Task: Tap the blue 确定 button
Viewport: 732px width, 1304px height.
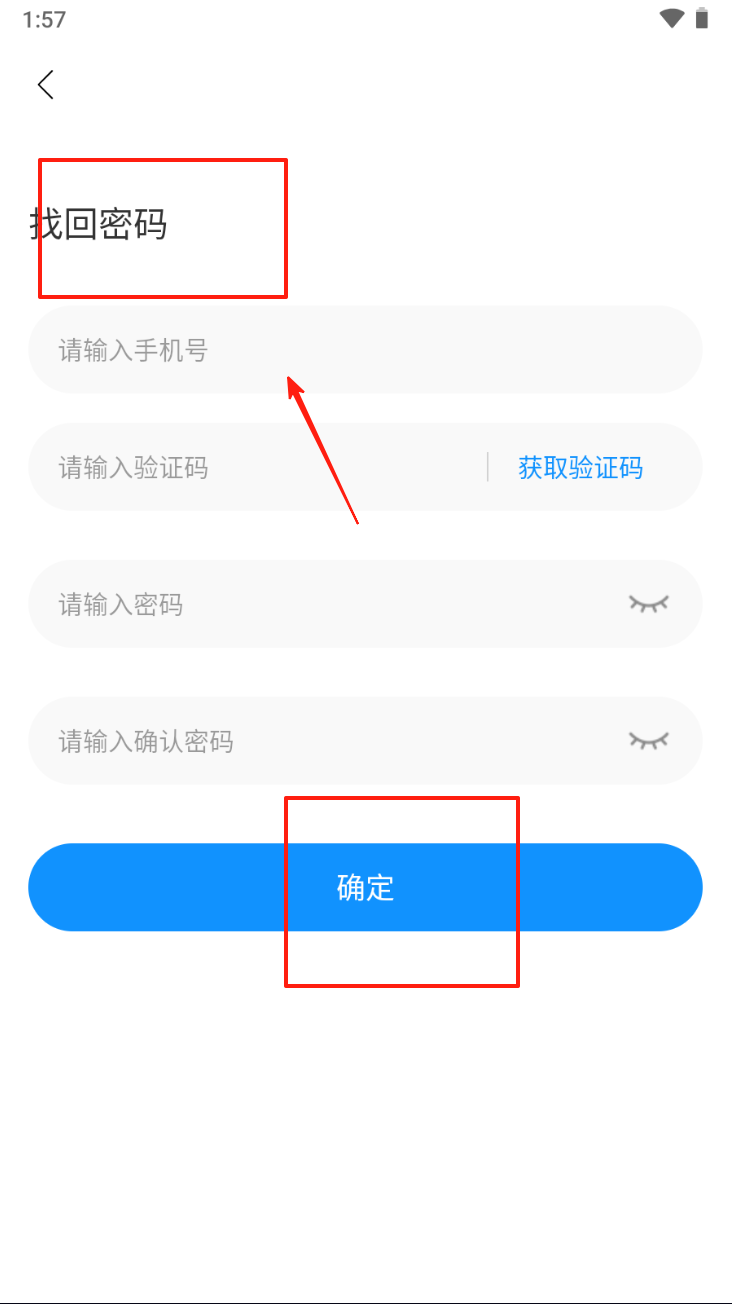Action: (x=365, y=887)
